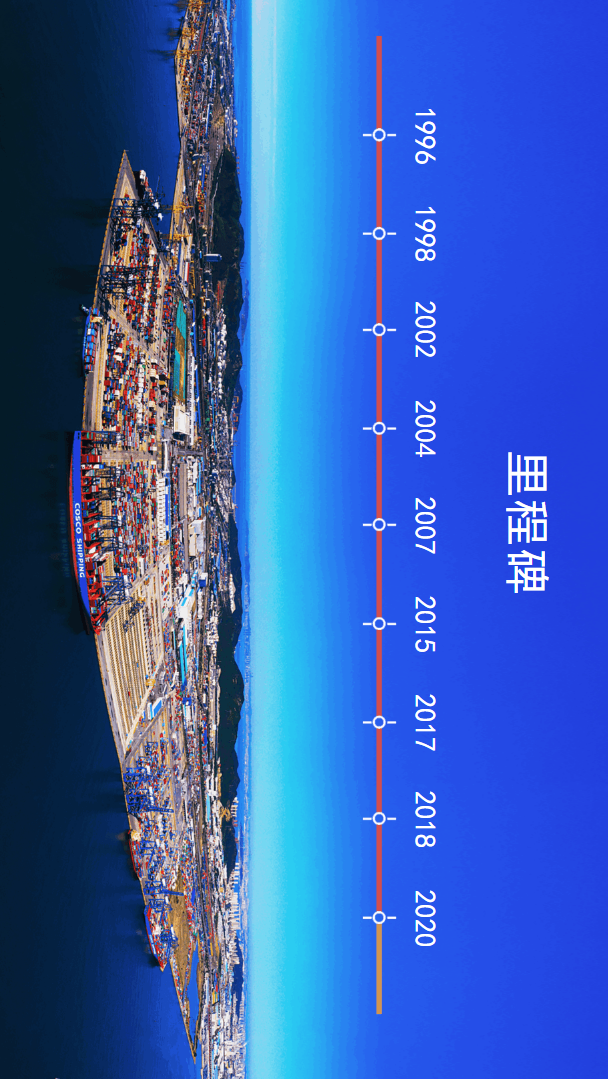Image resolution: width=608 pixels, height=1079 pixels.
Task: Select the 1996 milestone marker
Action: (x=379, y=135)
